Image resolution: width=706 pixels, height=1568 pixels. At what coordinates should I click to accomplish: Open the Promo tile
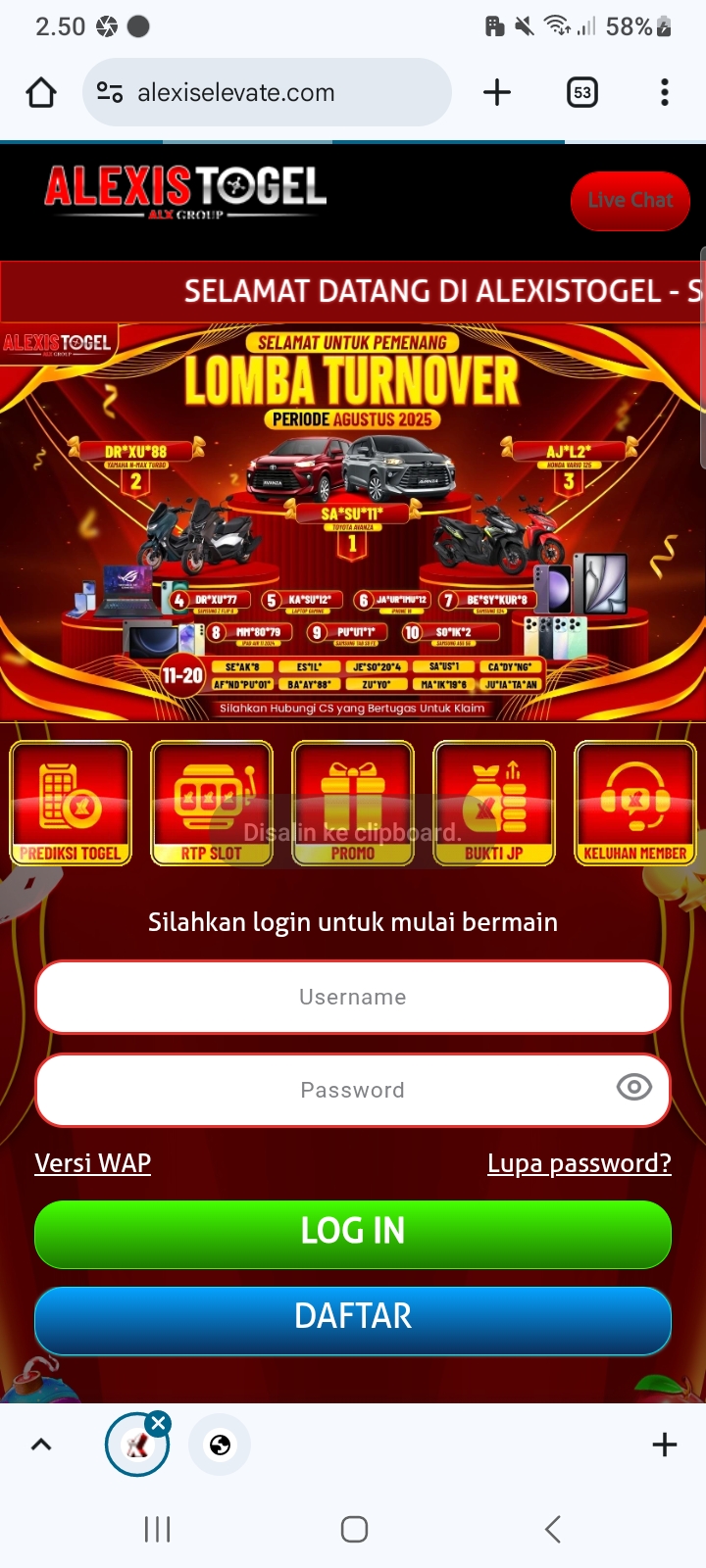point(353,804)
